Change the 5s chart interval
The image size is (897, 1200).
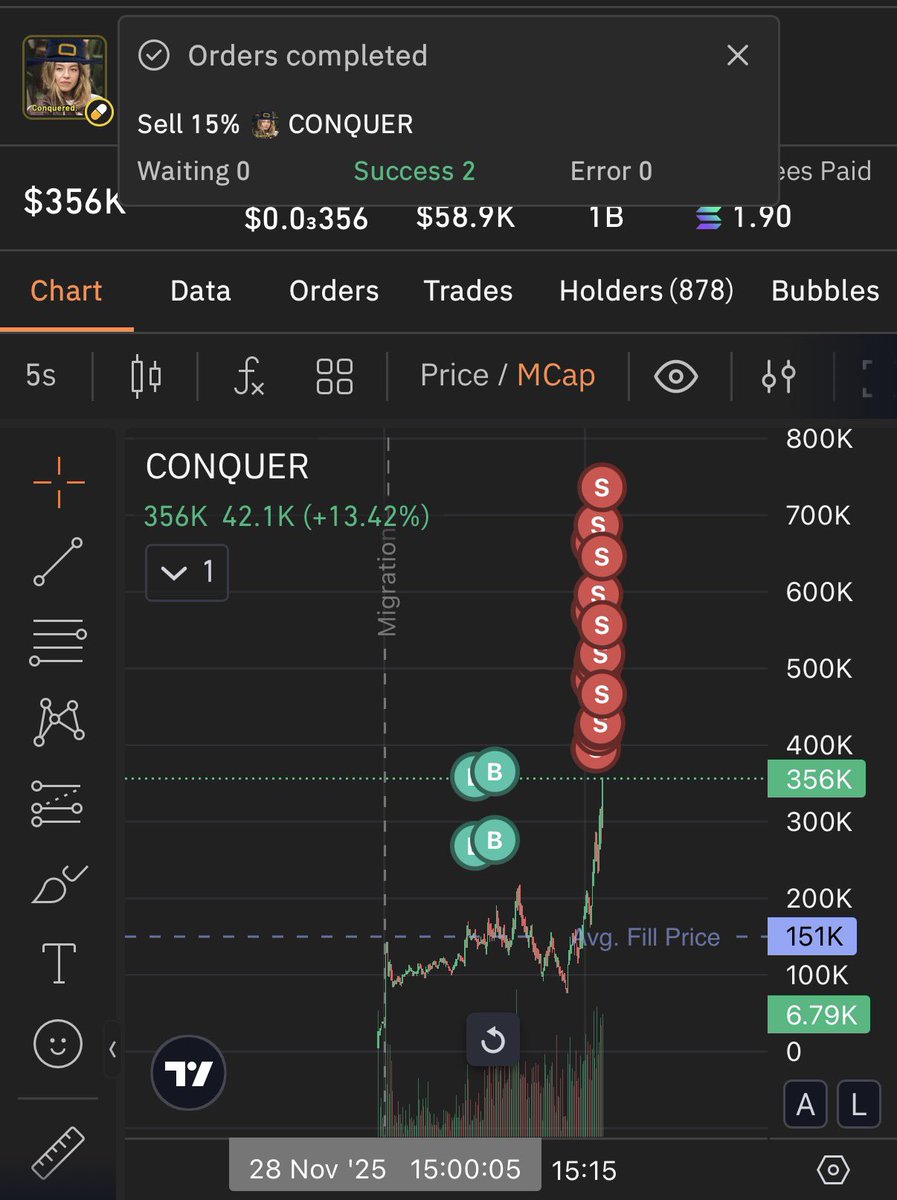click(x=41, y=376)
